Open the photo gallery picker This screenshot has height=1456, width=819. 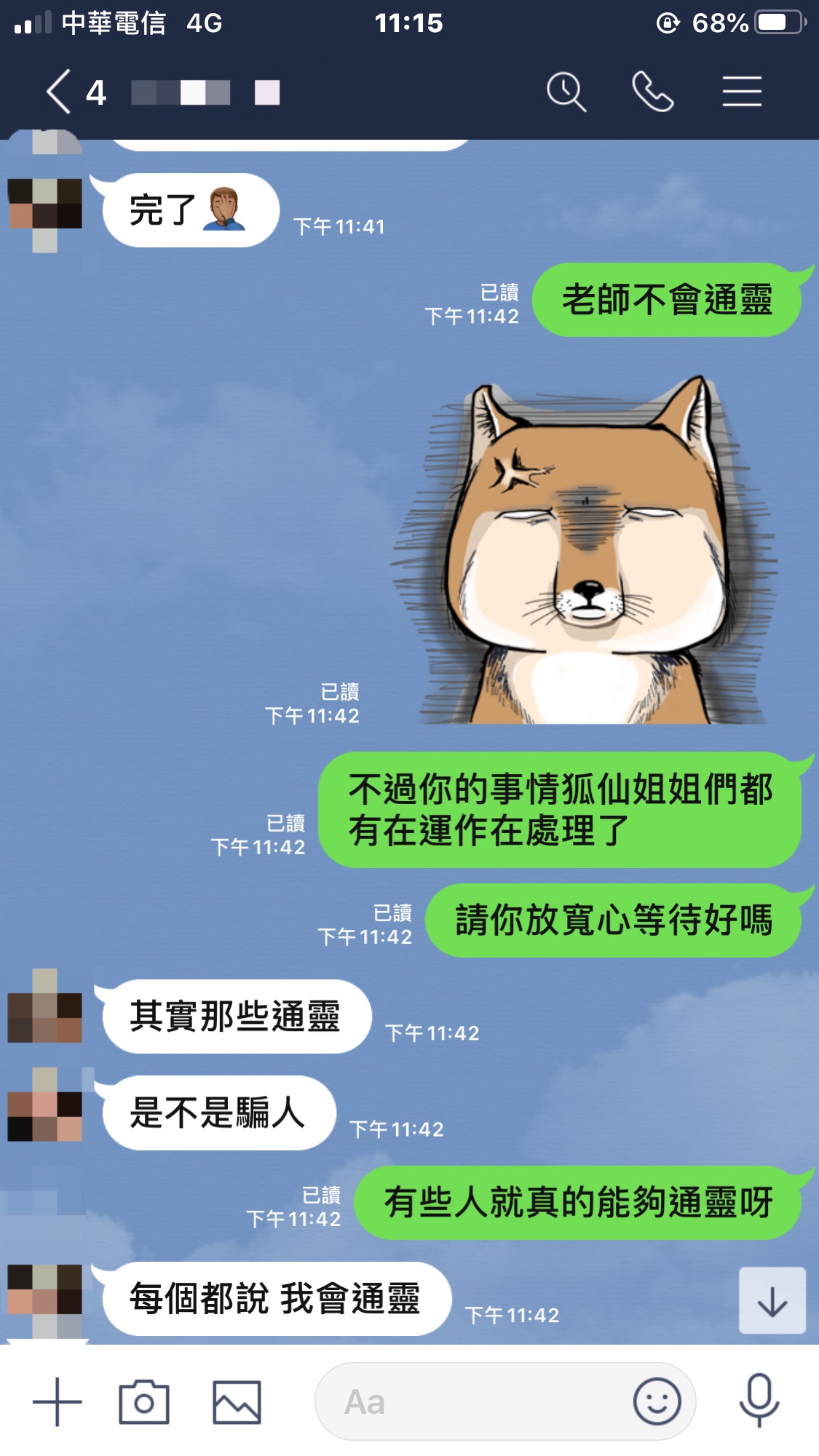(x=237, y=1401)
